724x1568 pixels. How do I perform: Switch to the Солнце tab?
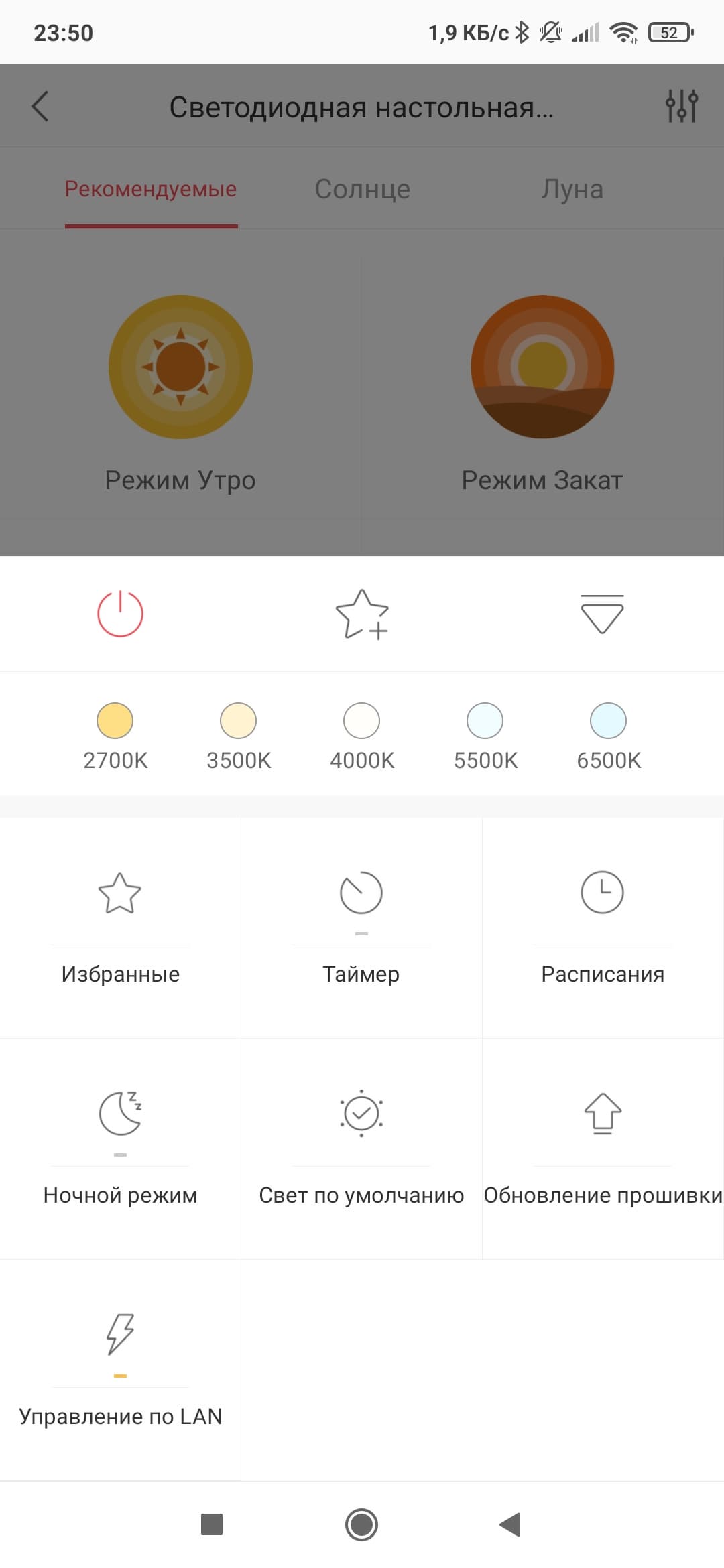point(362,189)
